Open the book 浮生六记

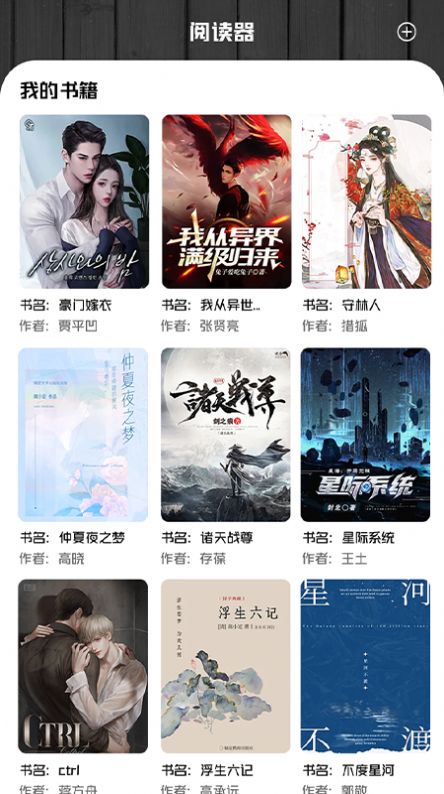226,666
